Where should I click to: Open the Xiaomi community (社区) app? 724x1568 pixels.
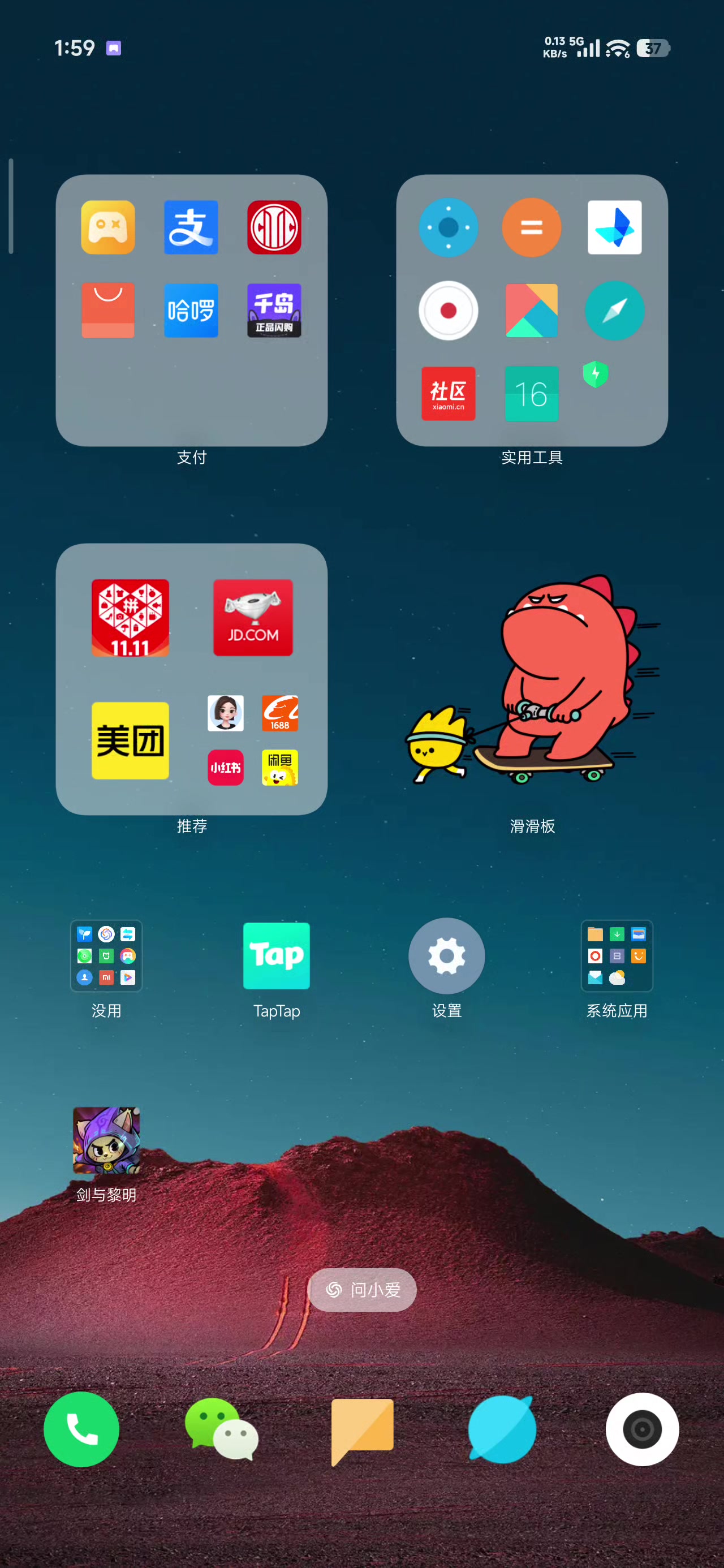pos(448,393)
